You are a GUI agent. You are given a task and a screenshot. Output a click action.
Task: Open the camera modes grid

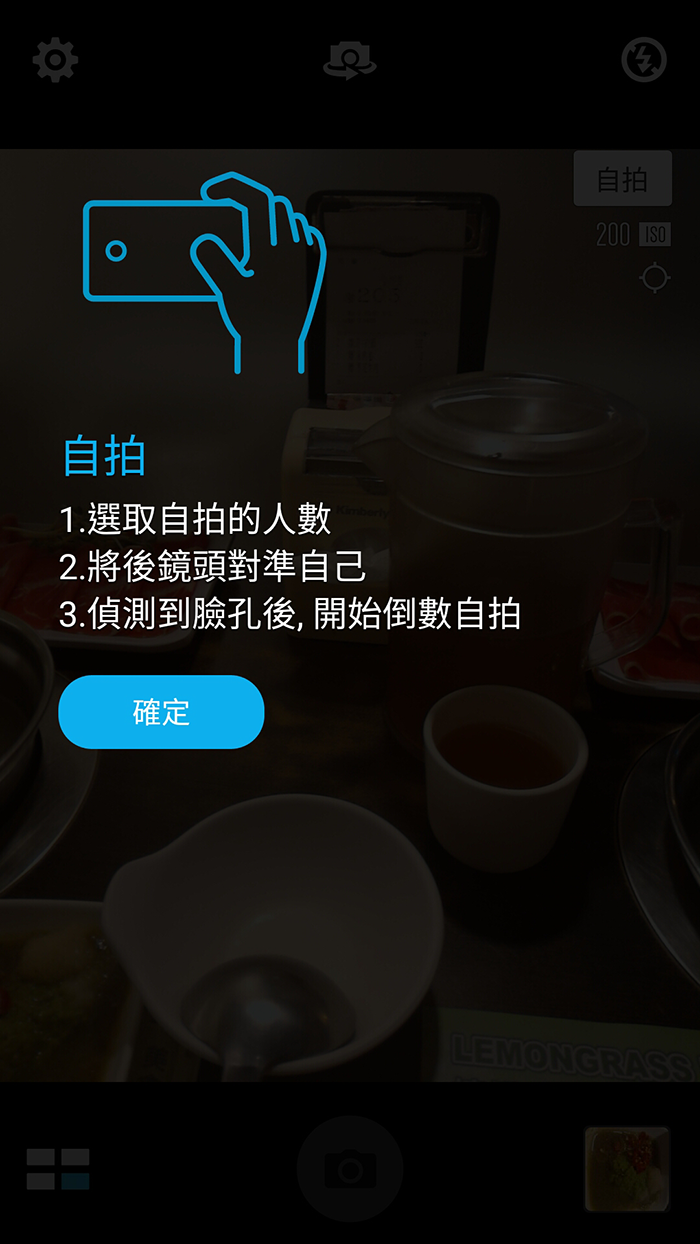[58, 1168]
